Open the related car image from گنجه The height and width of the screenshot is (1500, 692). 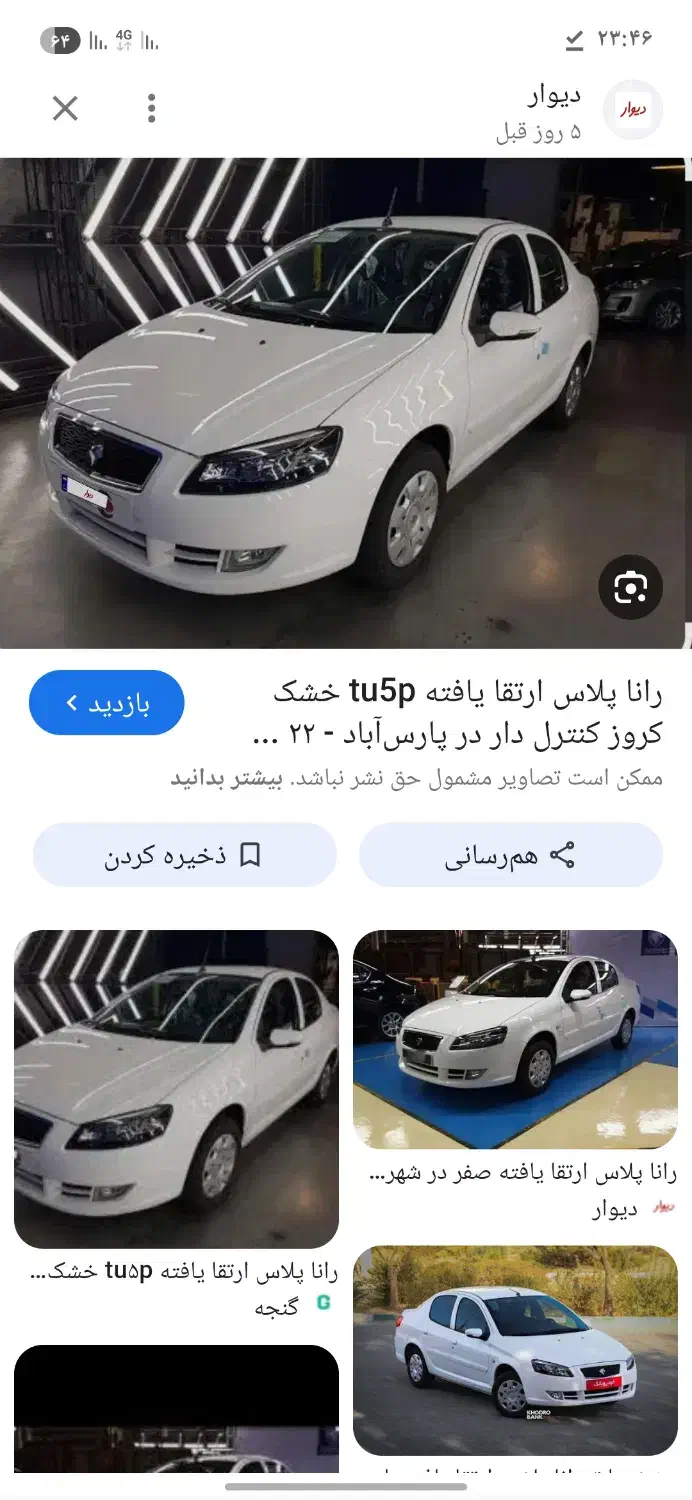point(176,1088)
